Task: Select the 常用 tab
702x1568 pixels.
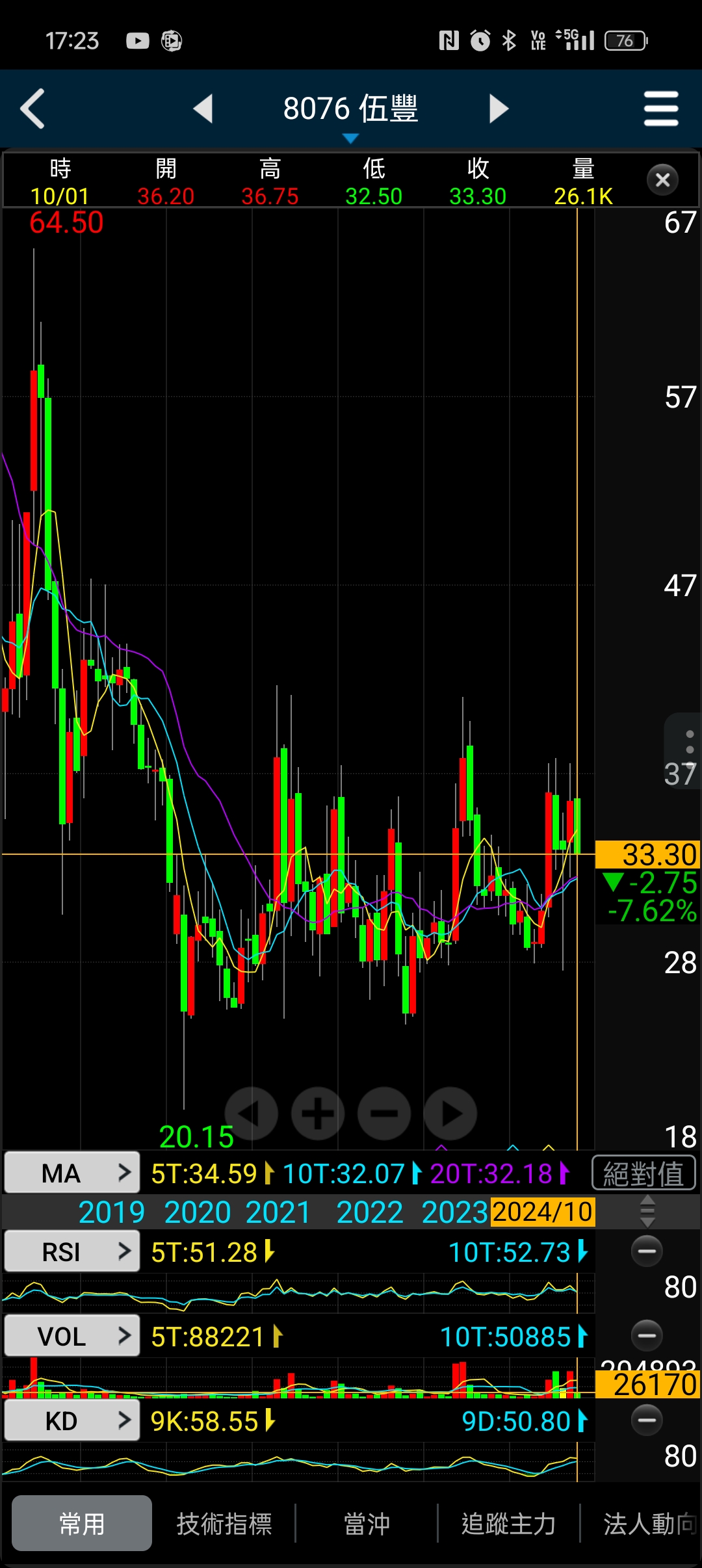Action: click(82, 1524)
